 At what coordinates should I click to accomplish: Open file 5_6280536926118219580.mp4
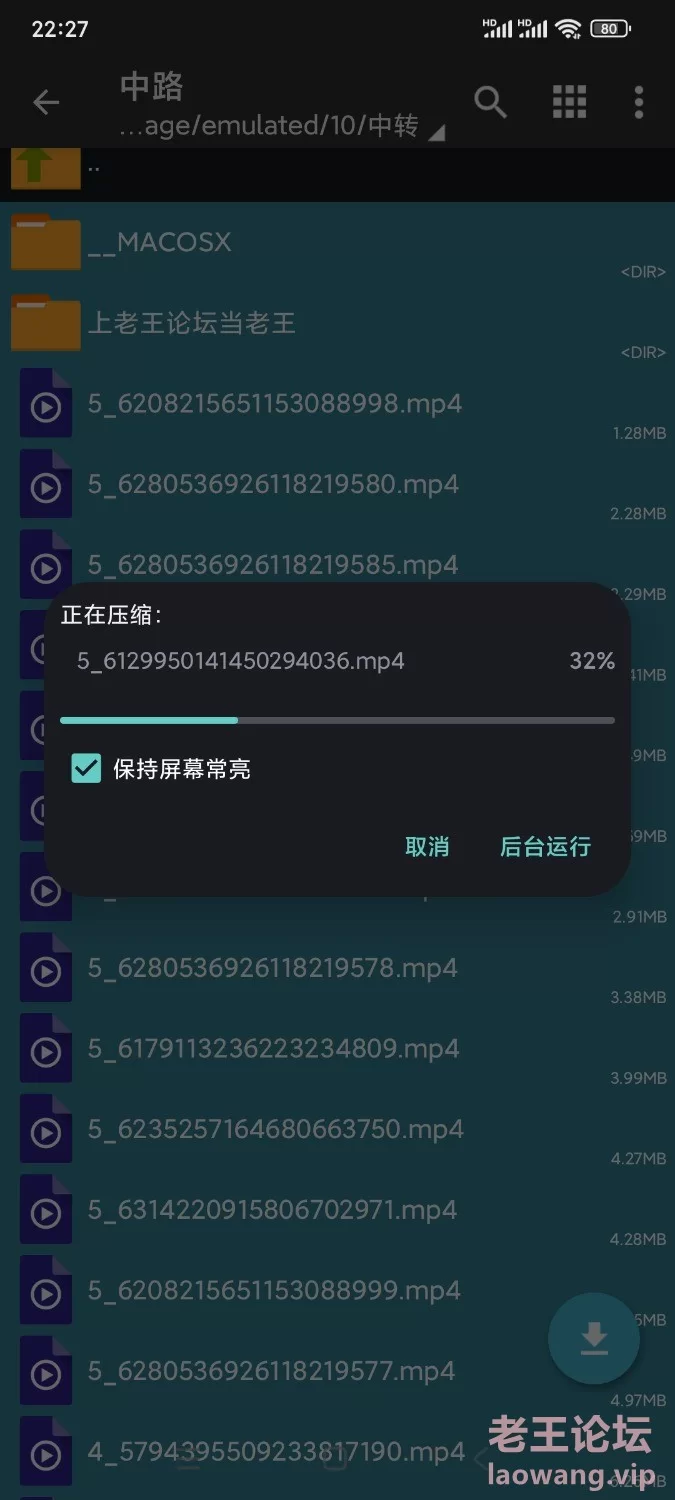[273, 484]
